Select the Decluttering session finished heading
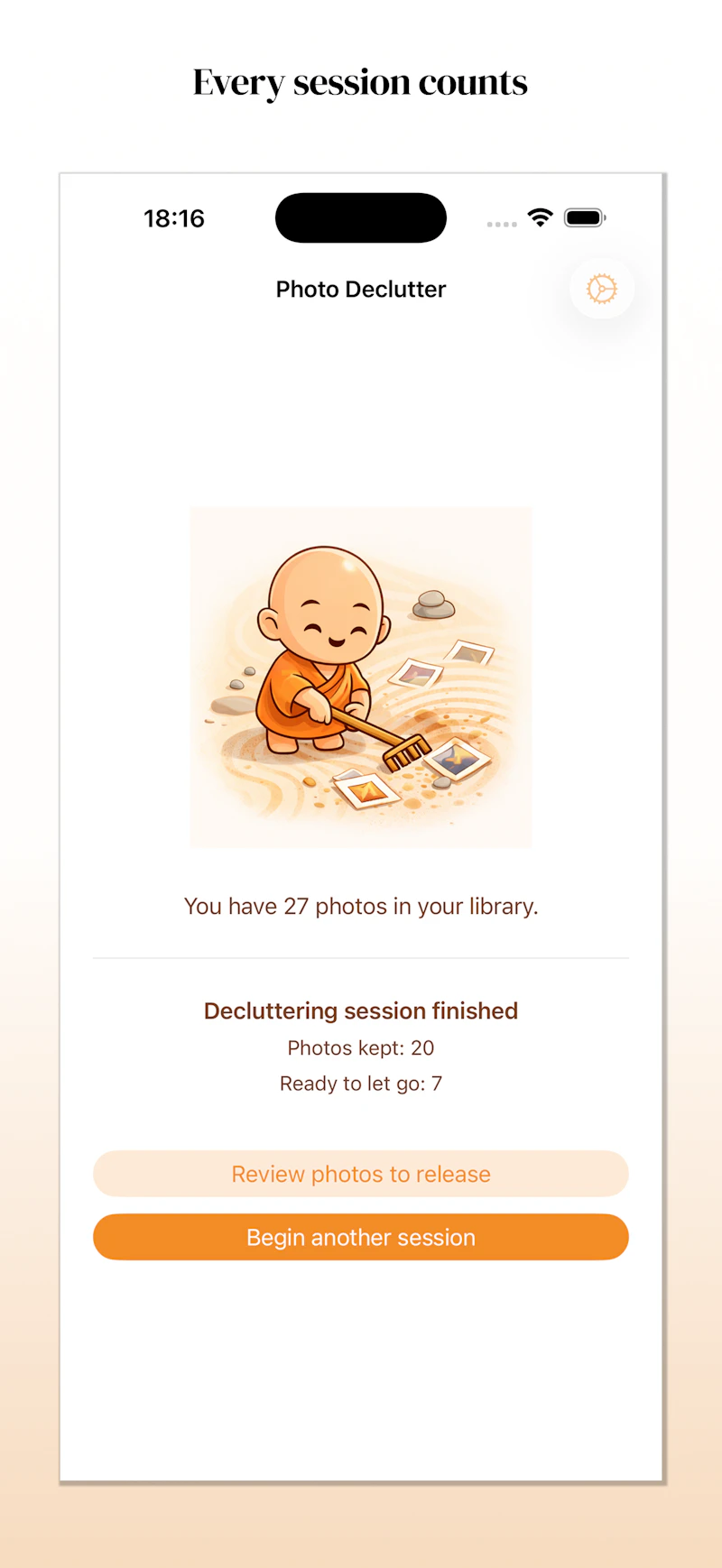722x1568 pixels. 361,1010
